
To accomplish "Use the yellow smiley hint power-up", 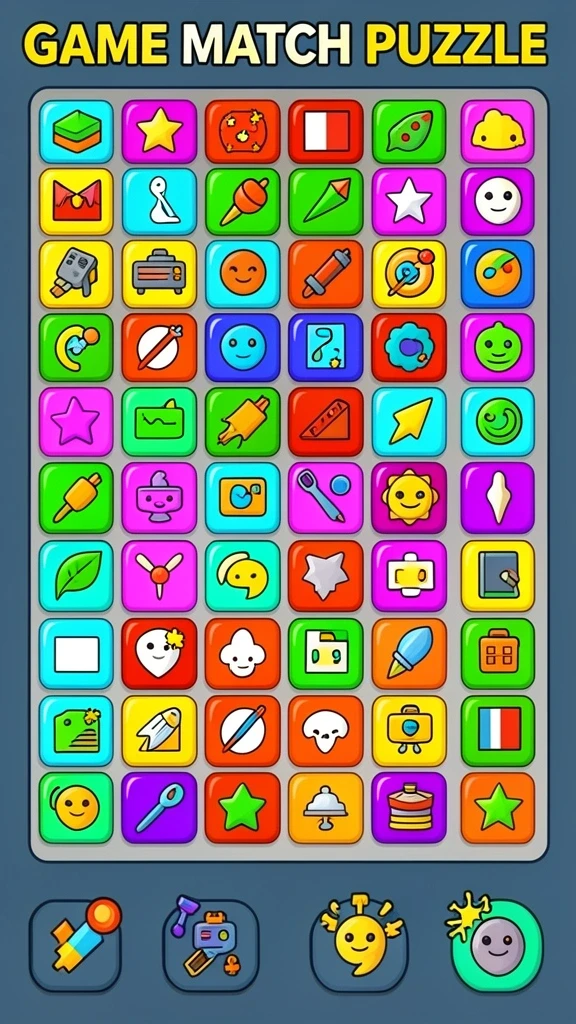I will click(359, 944).
